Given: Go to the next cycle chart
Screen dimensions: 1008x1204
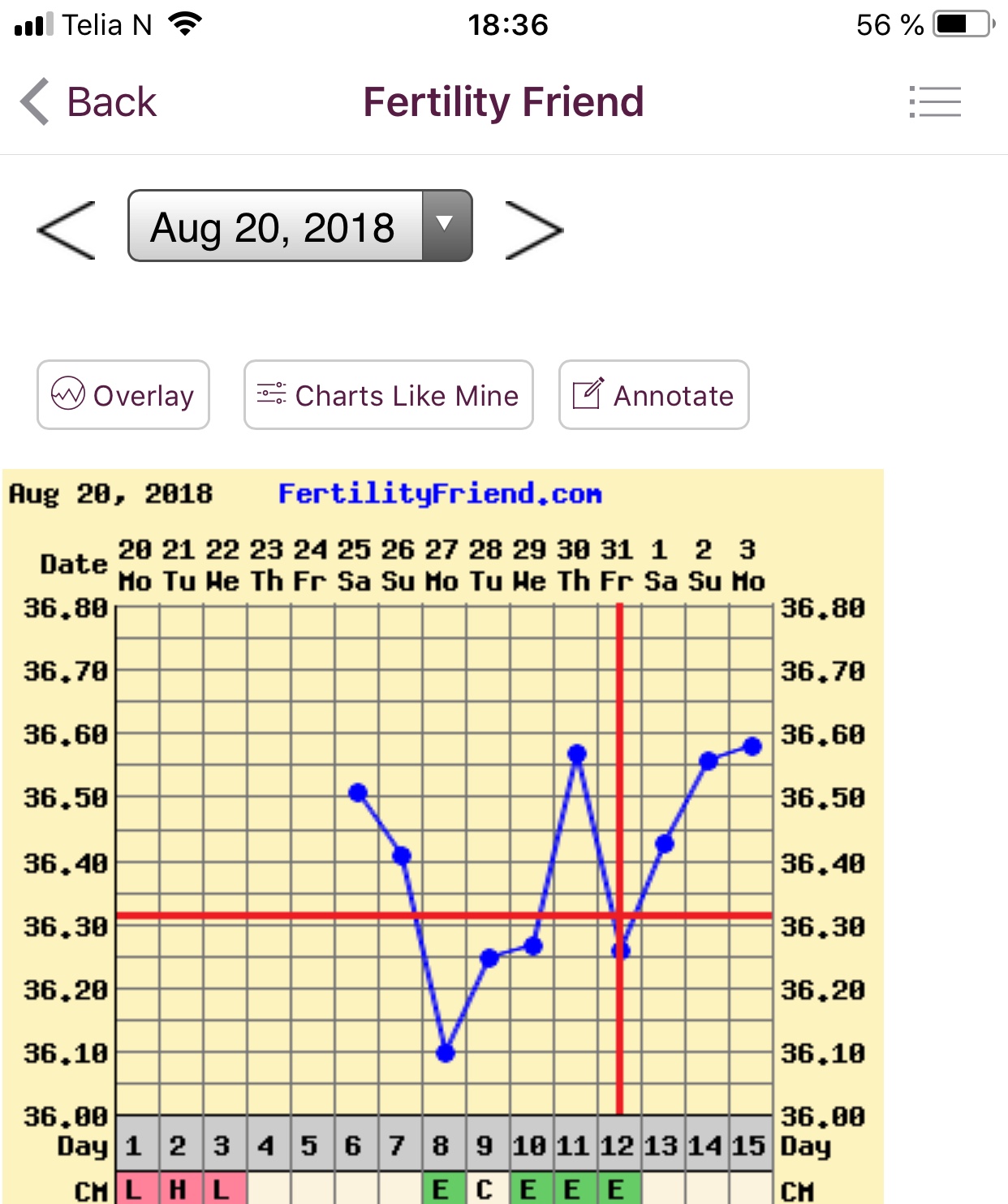Looking at the screenshot, I should [x=533, y=230].
